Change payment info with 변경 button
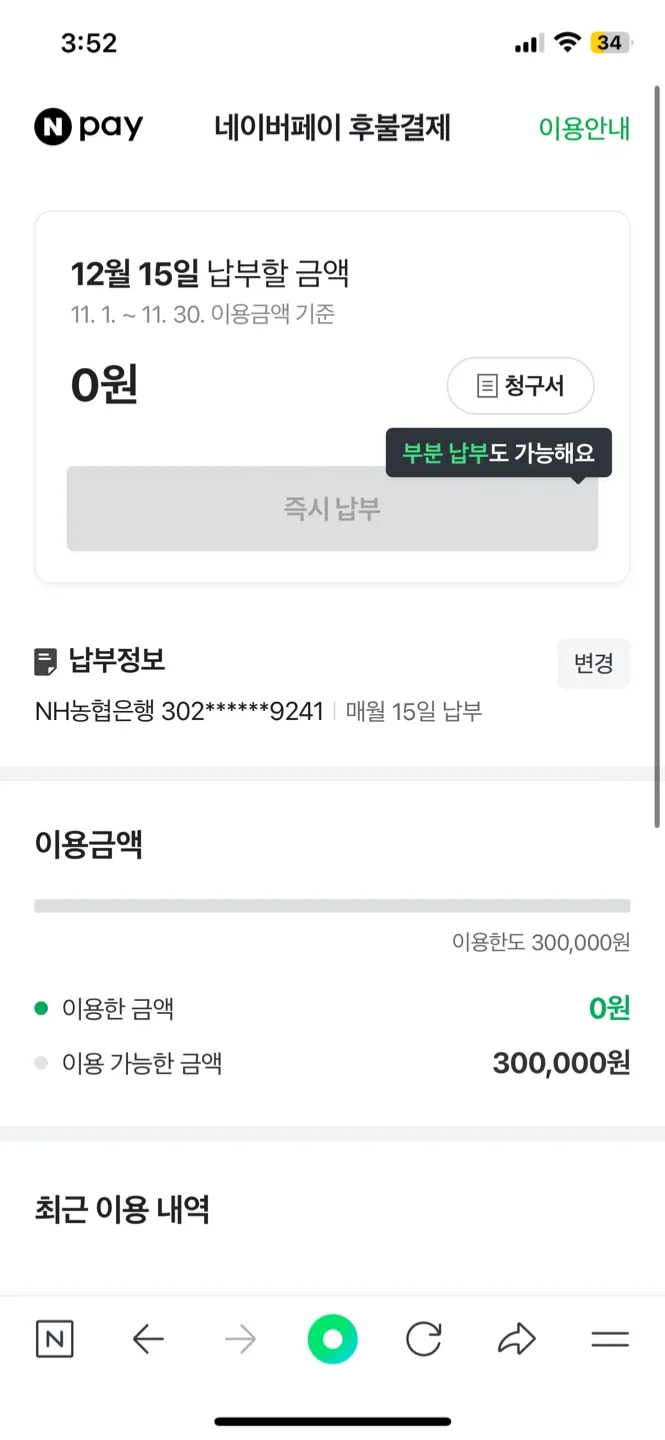The height and width of the screenshot is (1440, 665). (x=593, y=663)
